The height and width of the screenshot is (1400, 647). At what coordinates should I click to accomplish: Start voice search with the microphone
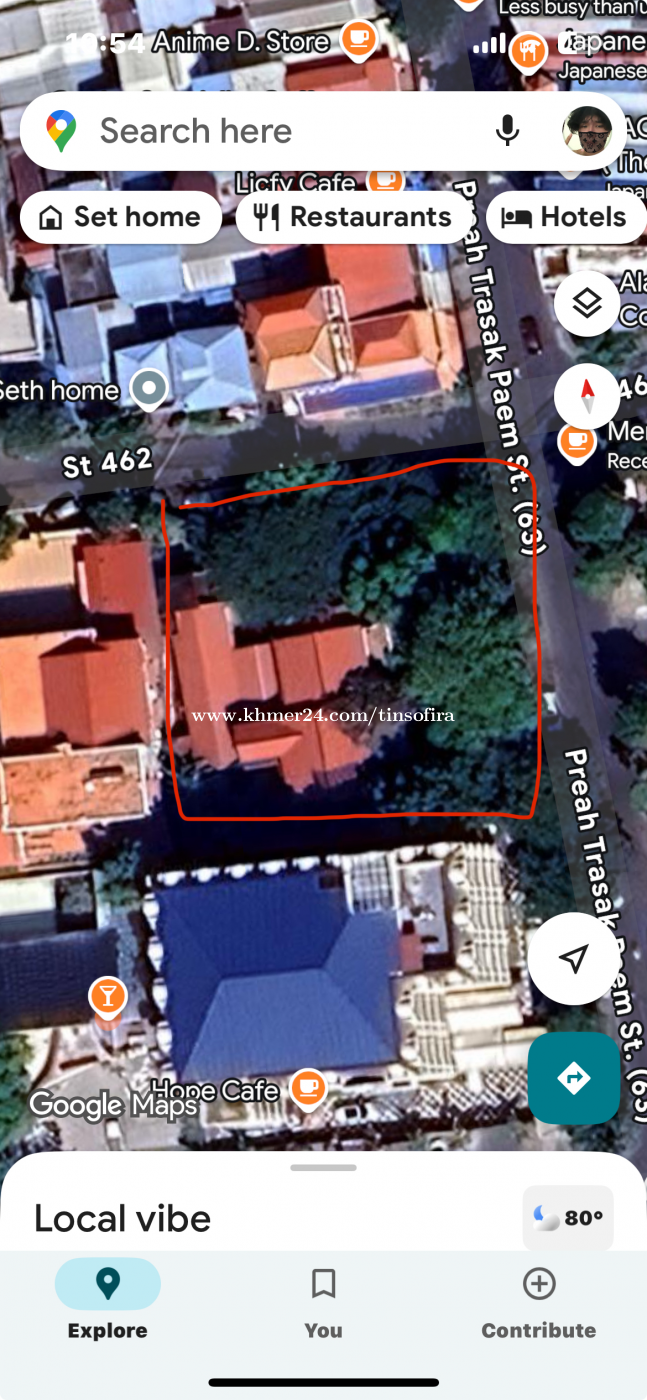click(x=508, y=131)
